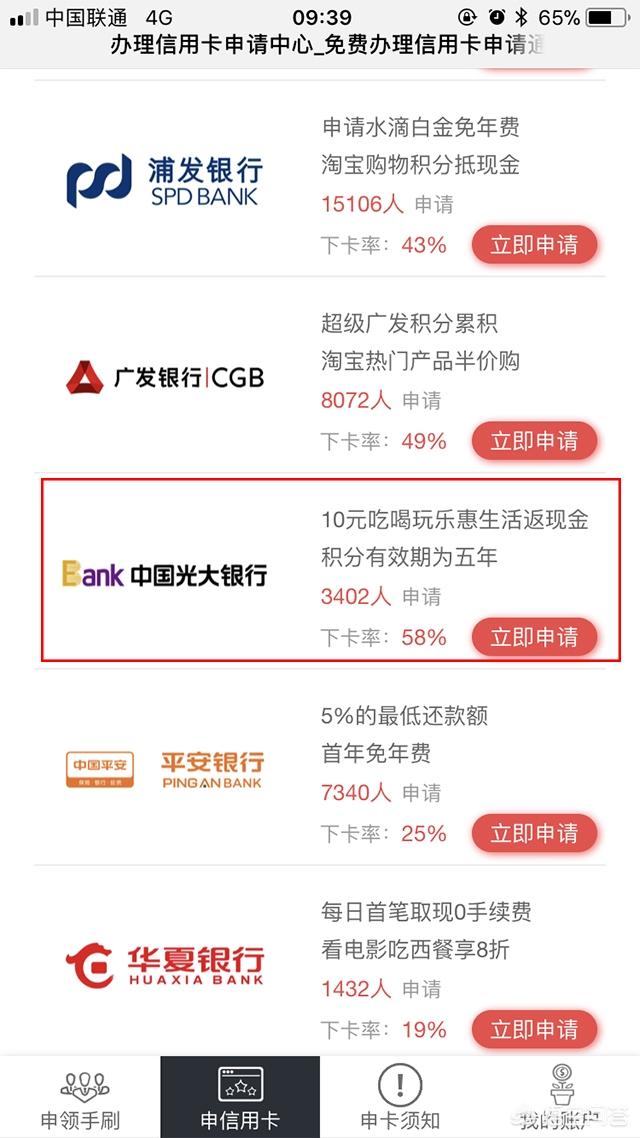Switch to the 申领手刷 tab
The width and height of the screenshot is (640, 1138).
80,1097
